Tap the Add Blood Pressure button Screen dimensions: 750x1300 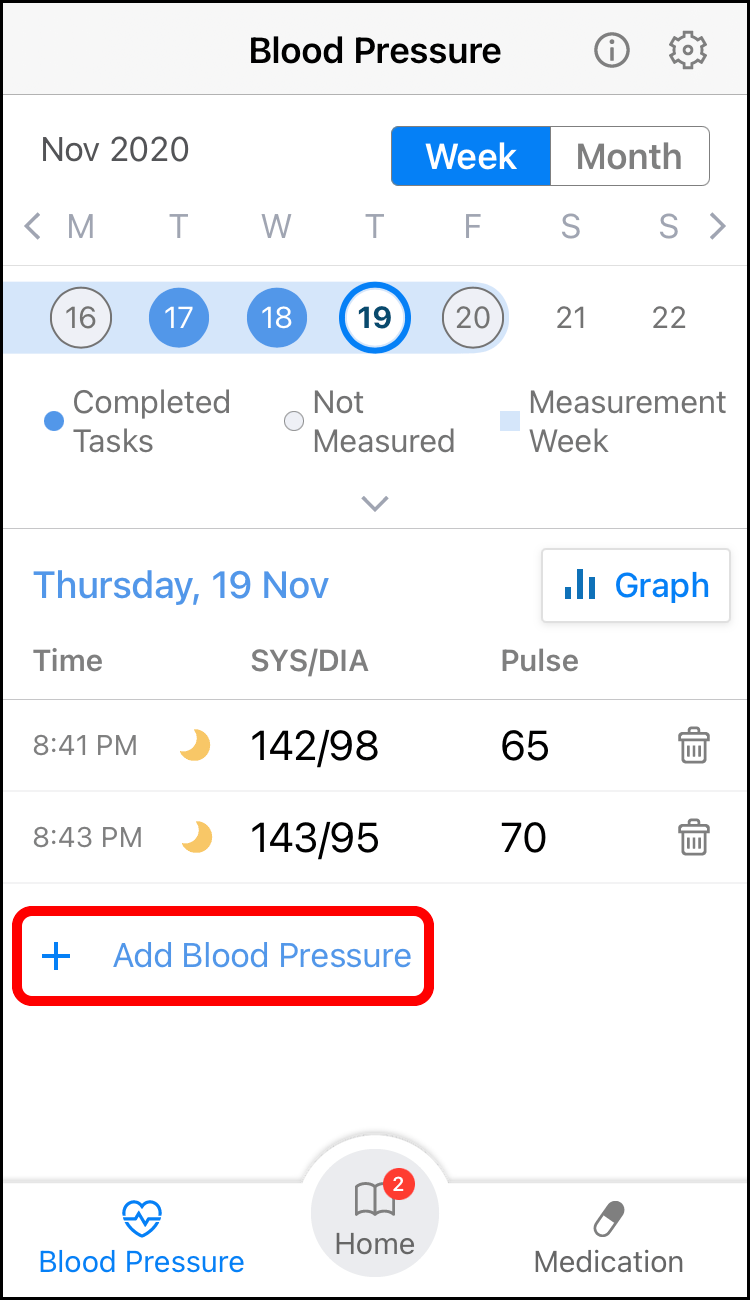[x=222, y=955]
